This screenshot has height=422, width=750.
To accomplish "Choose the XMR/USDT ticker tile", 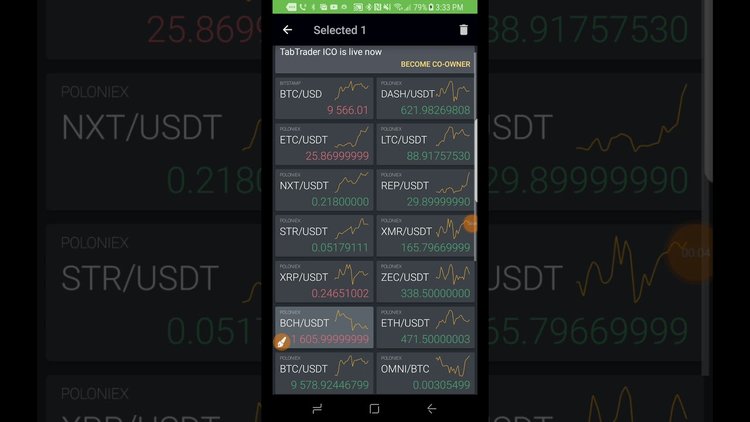I will [424, 237].
